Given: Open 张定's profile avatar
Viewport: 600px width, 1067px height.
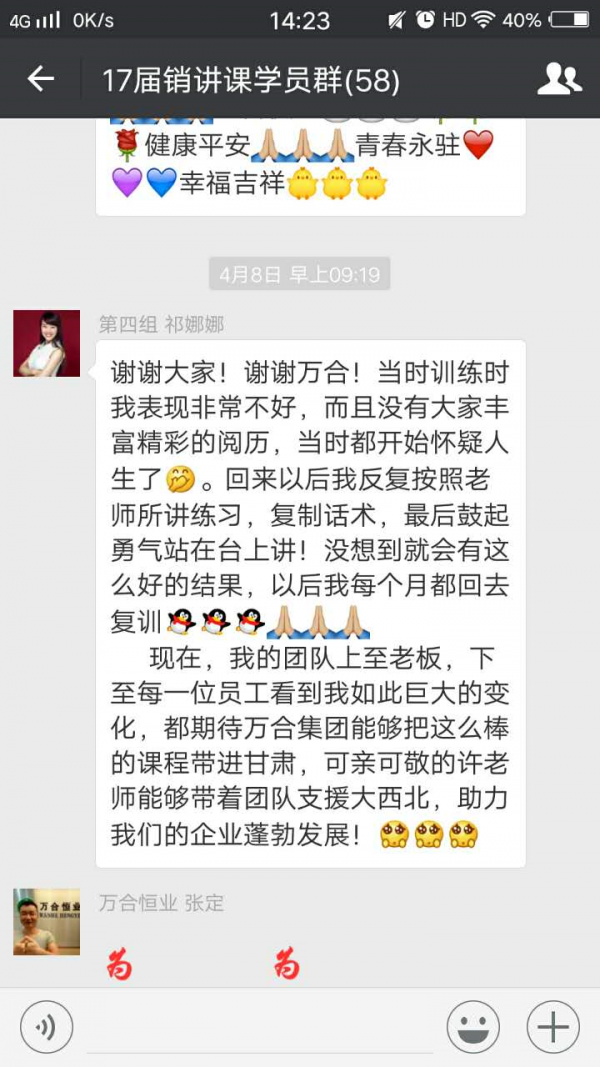Looking at the screenshot, I should coord(46,921).
